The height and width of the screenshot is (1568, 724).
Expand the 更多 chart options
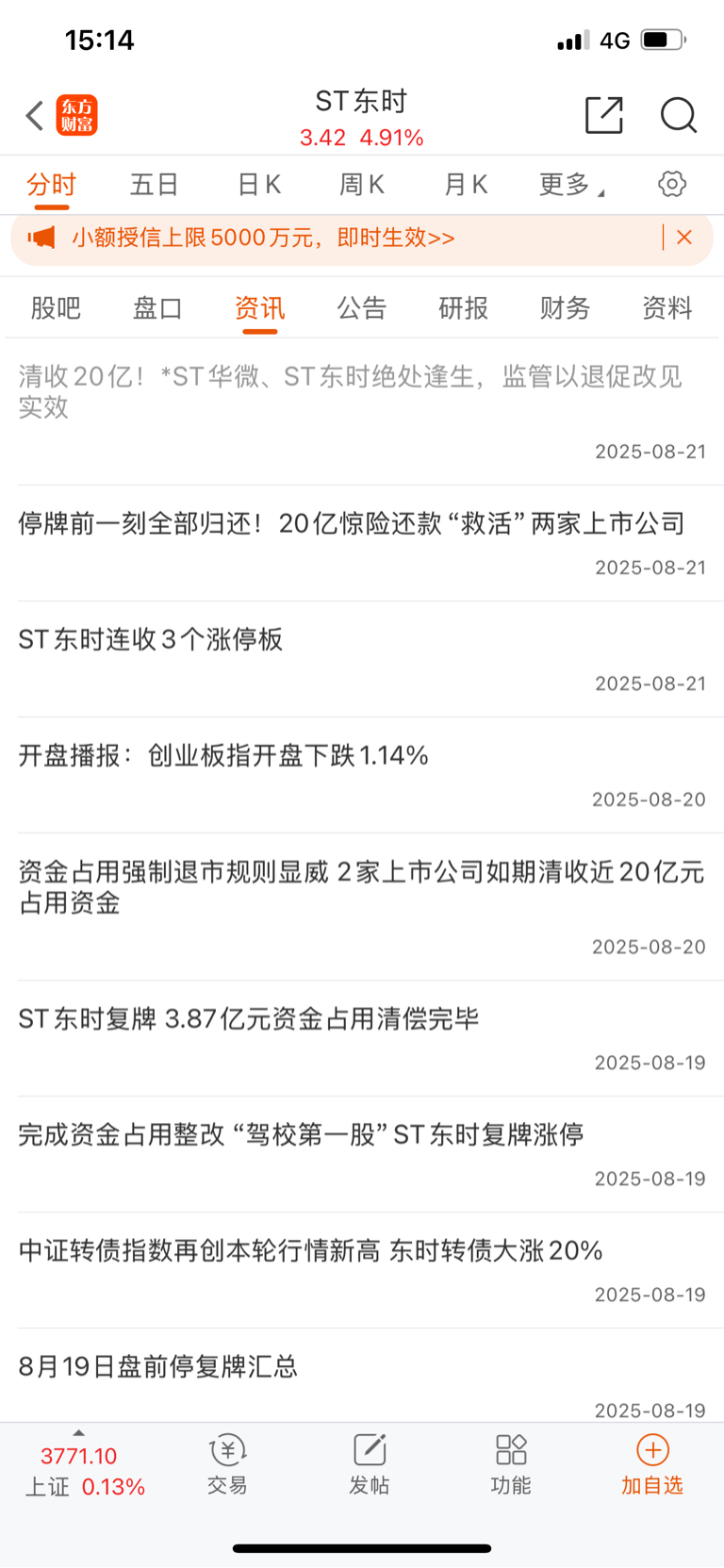(x=570, y=184)
